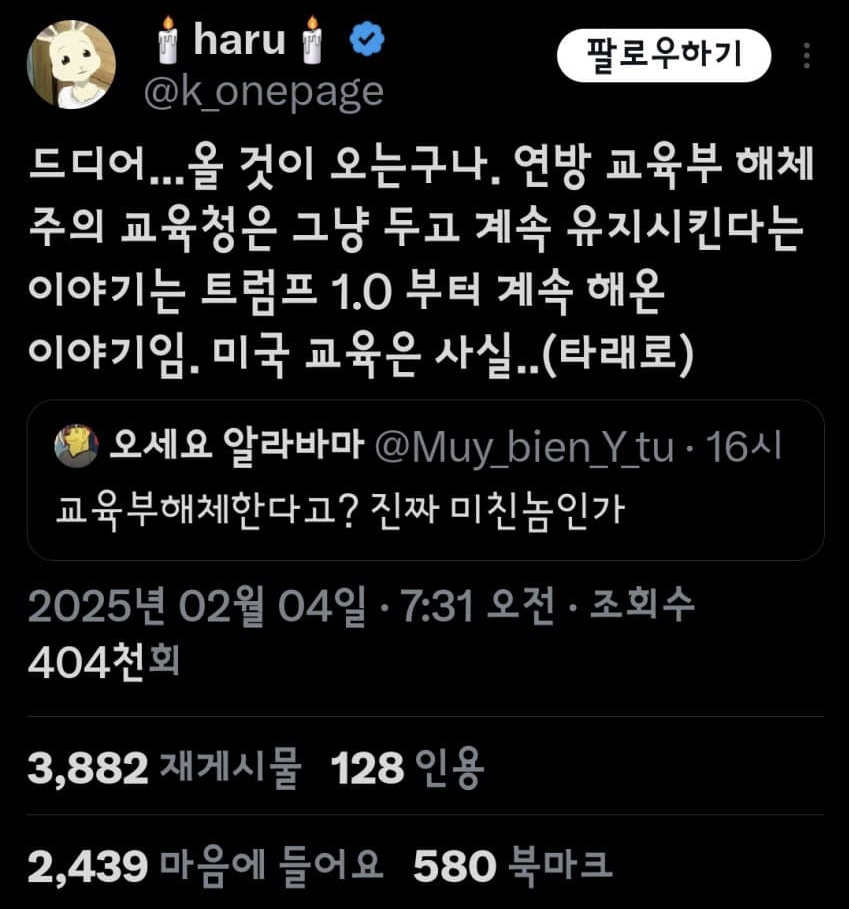Tap the 팔로우하기 follow button
This screenshot has height=909, width=849.
point(664,55)
